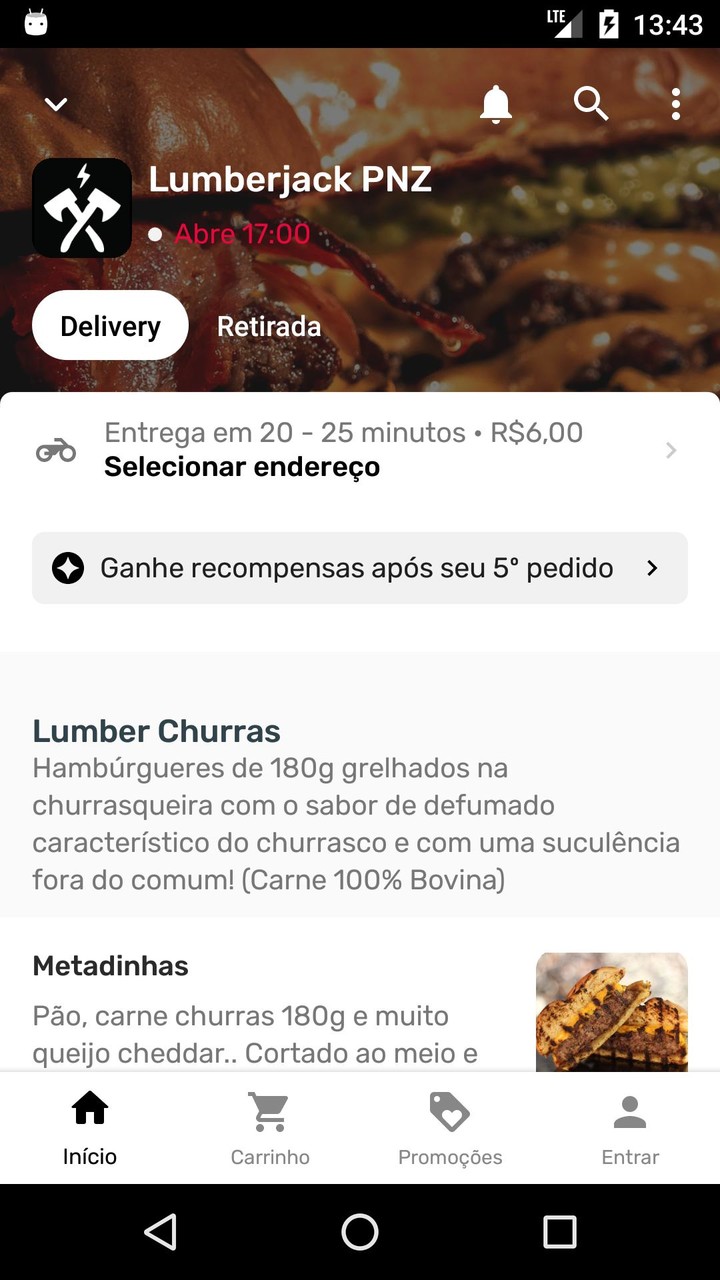Screen dimensions: 720x1280
Task: Tap the system back button
Action: (160, 1232)
